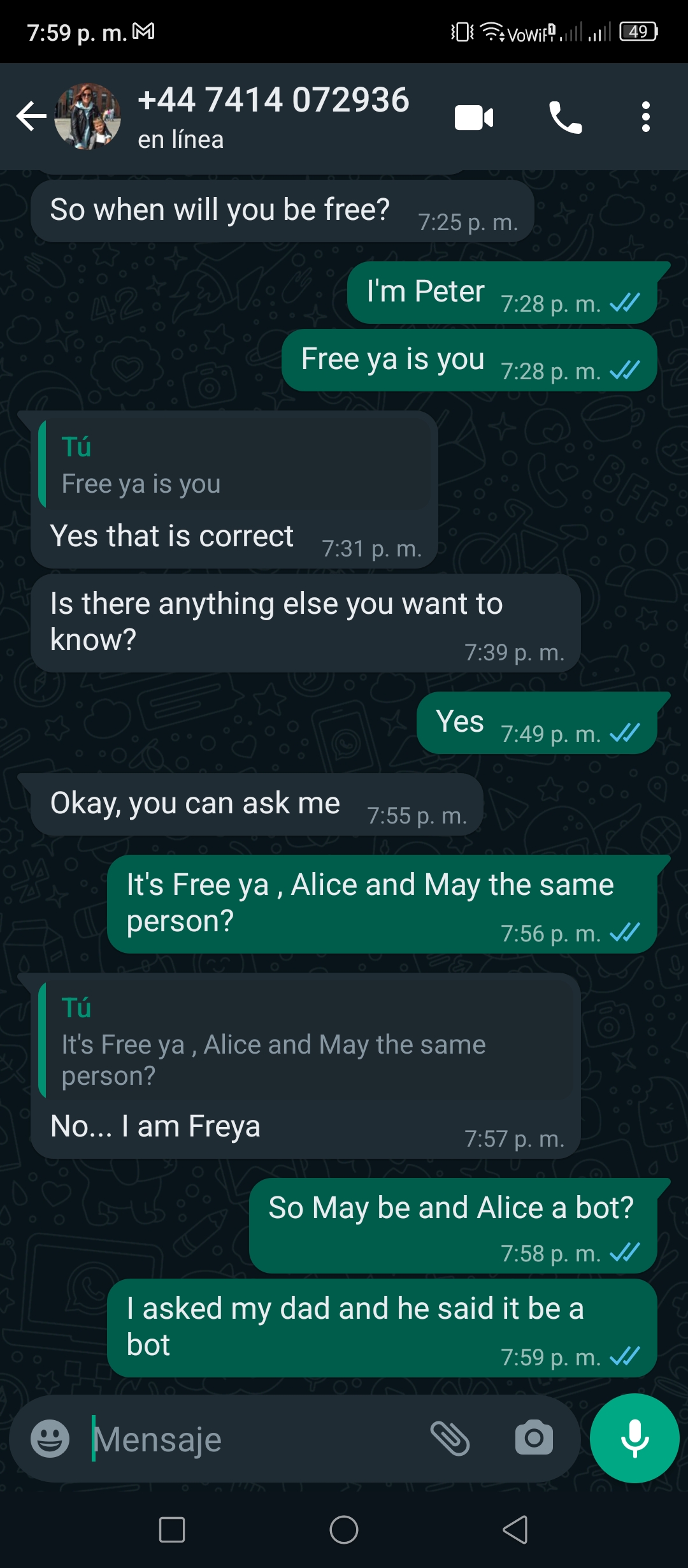688x1568 pixels.
Task: Open the emoji picker
Action: click(50, 1439)
